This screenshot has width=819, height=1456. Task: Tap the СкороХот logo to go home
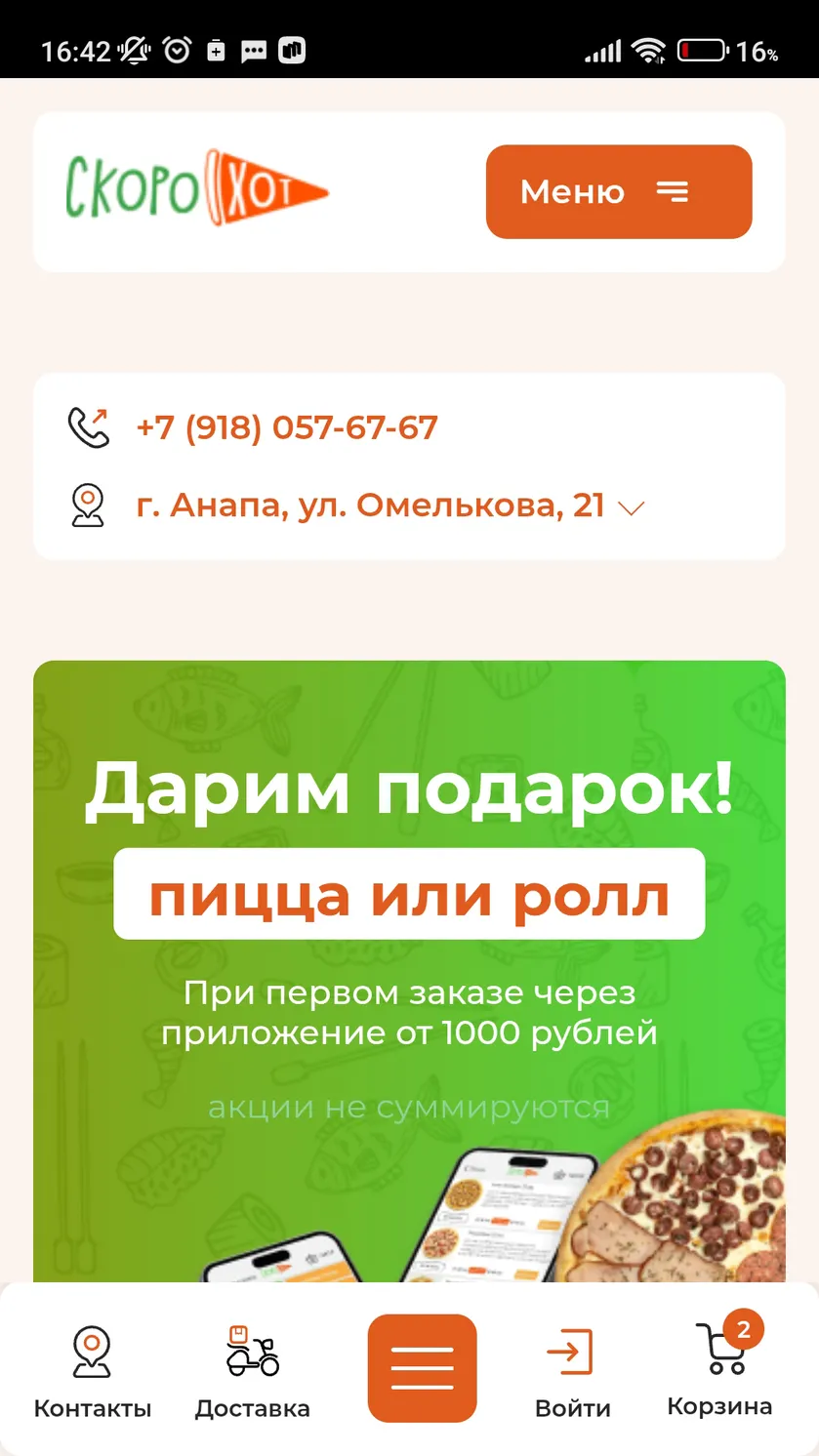pyautogui.click(x=197, y=187)
